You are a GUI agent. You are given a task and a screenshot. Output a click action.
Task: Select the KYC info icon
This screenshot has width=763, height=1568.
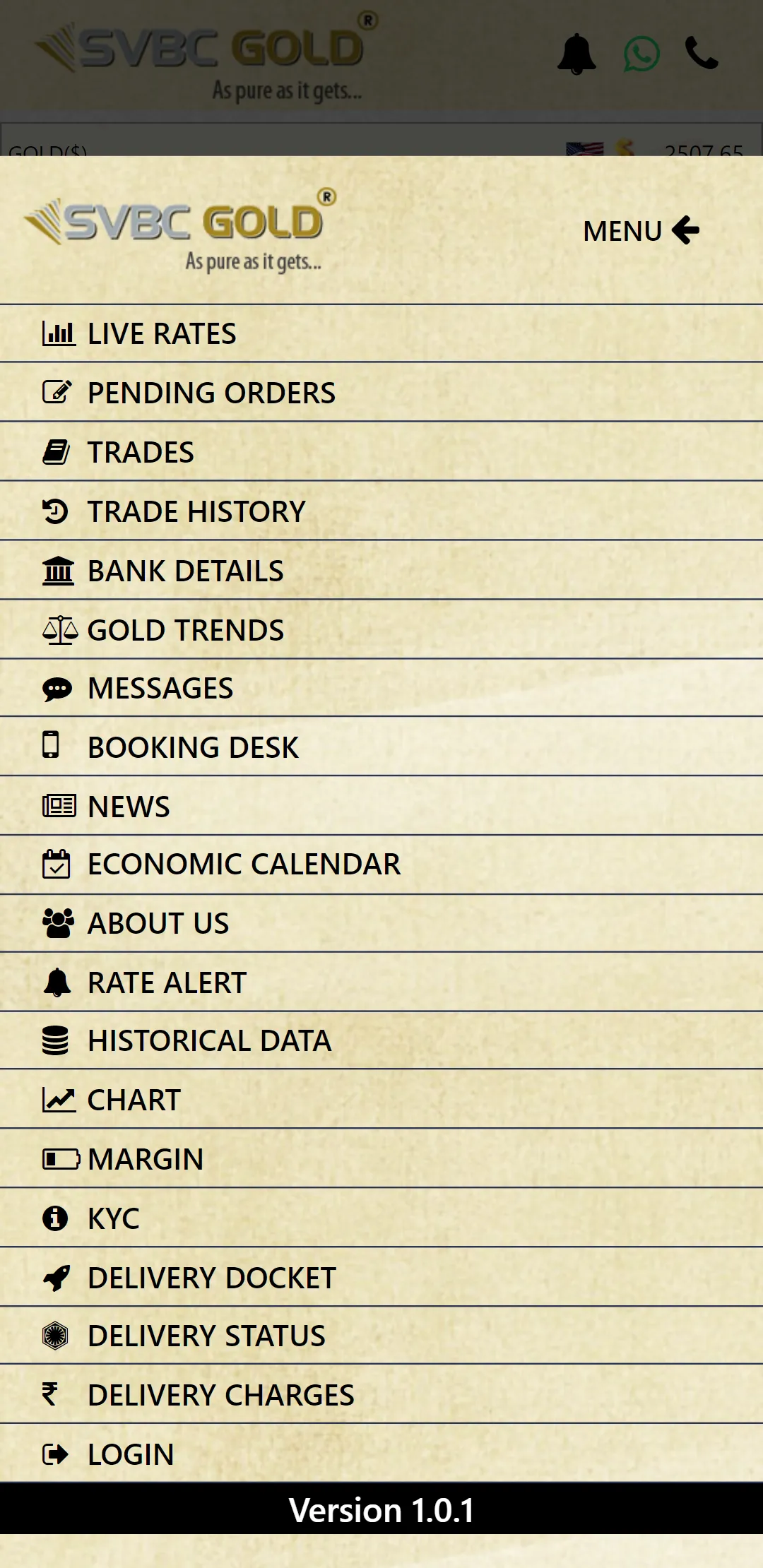(x=55, y=1217)
